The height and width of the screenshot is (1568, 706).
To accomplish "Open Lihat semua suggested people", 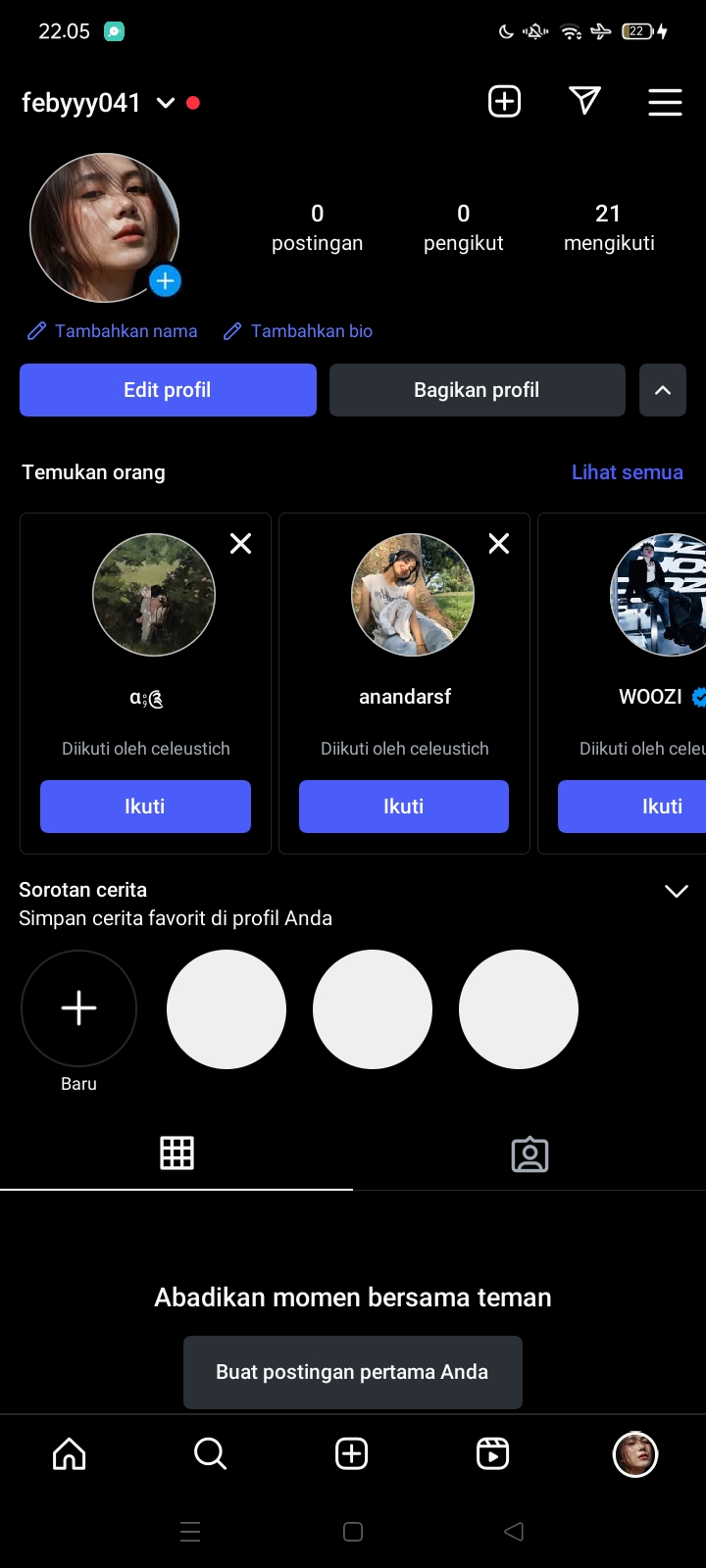I will point(627,472).
